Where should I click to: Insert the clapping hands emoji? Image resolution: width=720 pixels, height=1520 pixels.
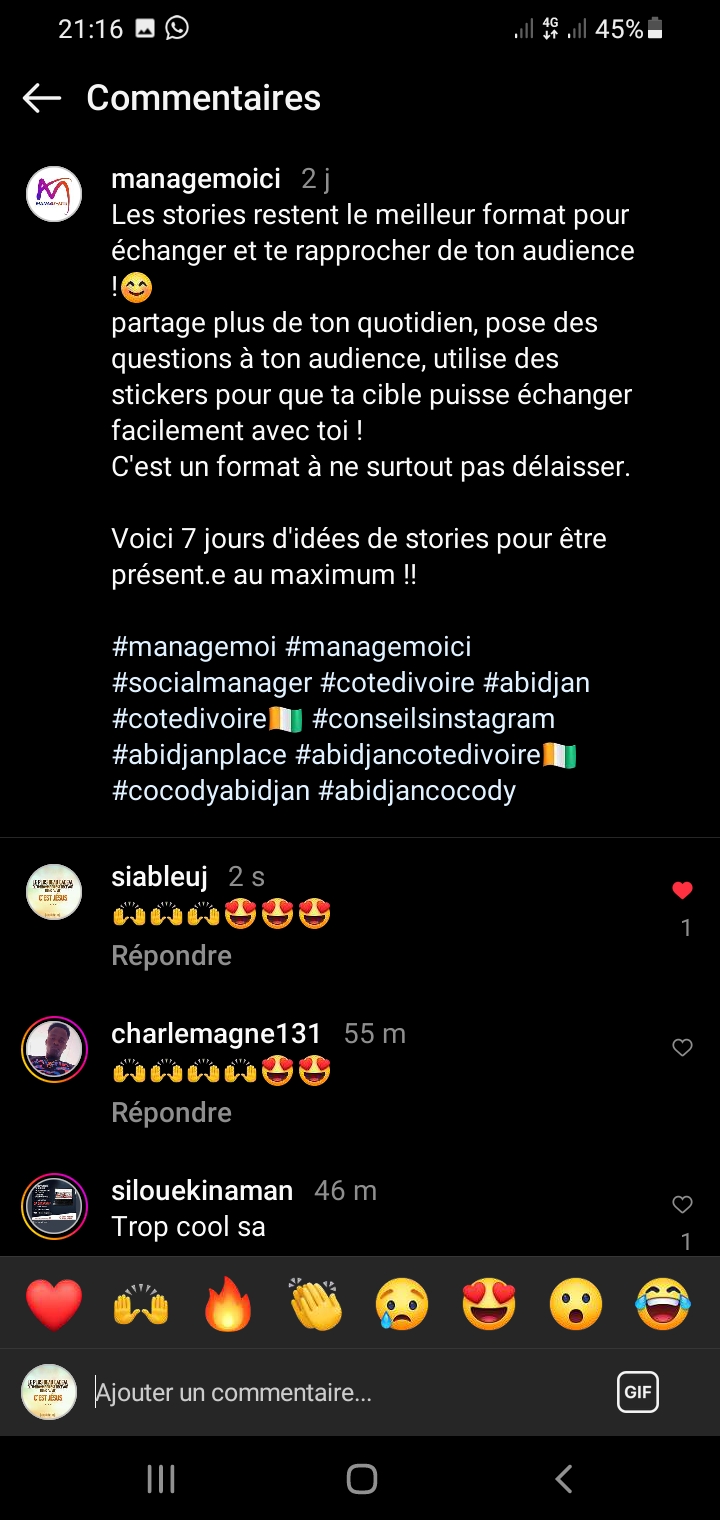(315, 1304)
